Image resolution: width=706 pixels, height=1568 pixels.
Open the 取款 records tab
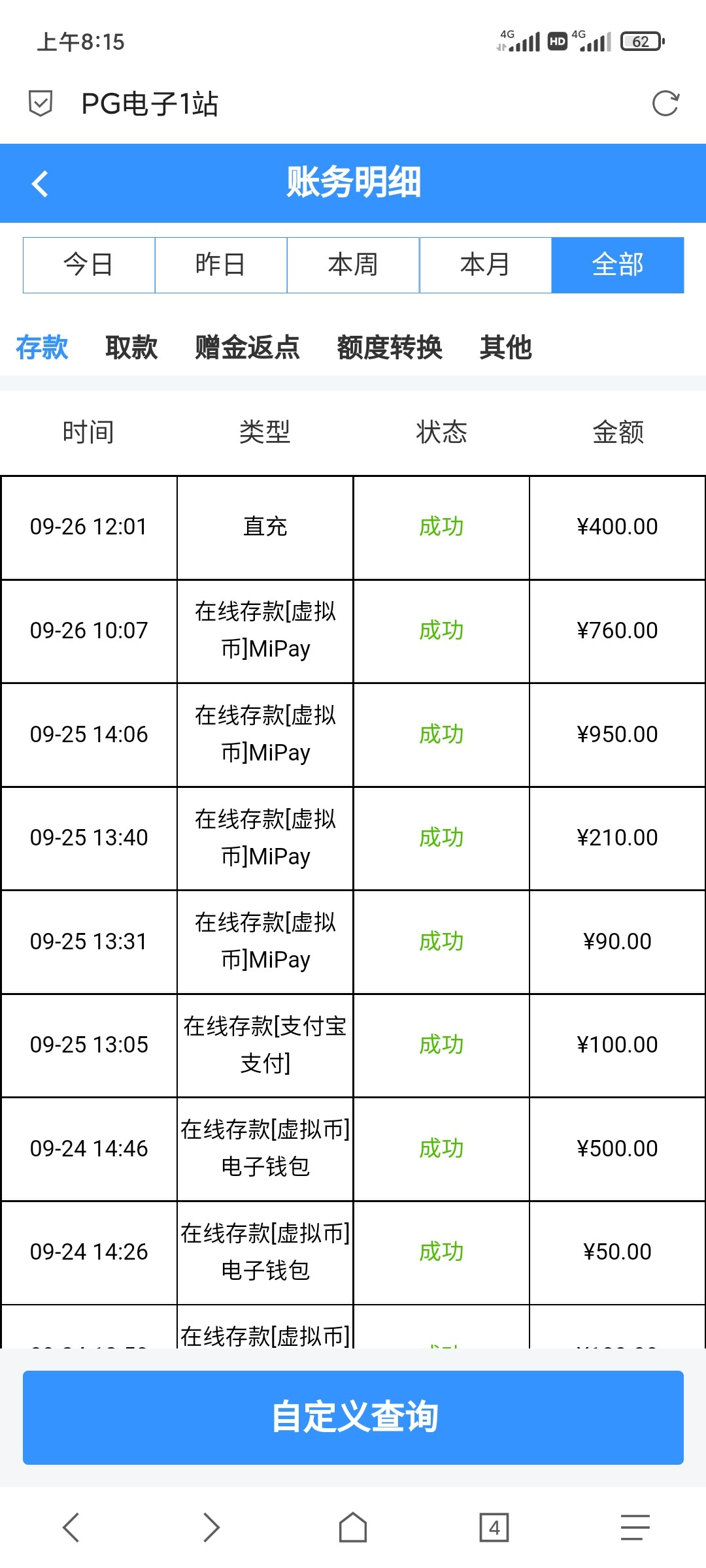[129, 348]
